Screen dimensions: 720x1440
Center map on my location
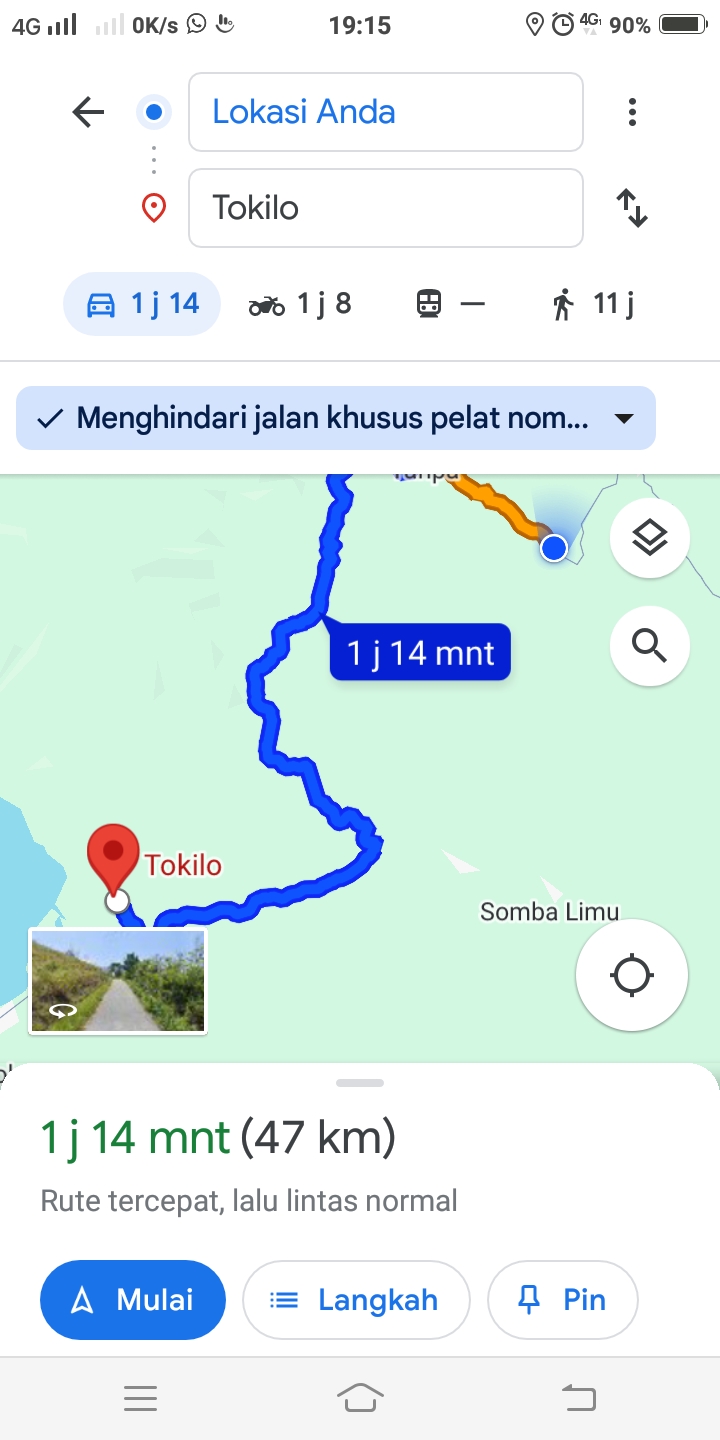(632, 975)
